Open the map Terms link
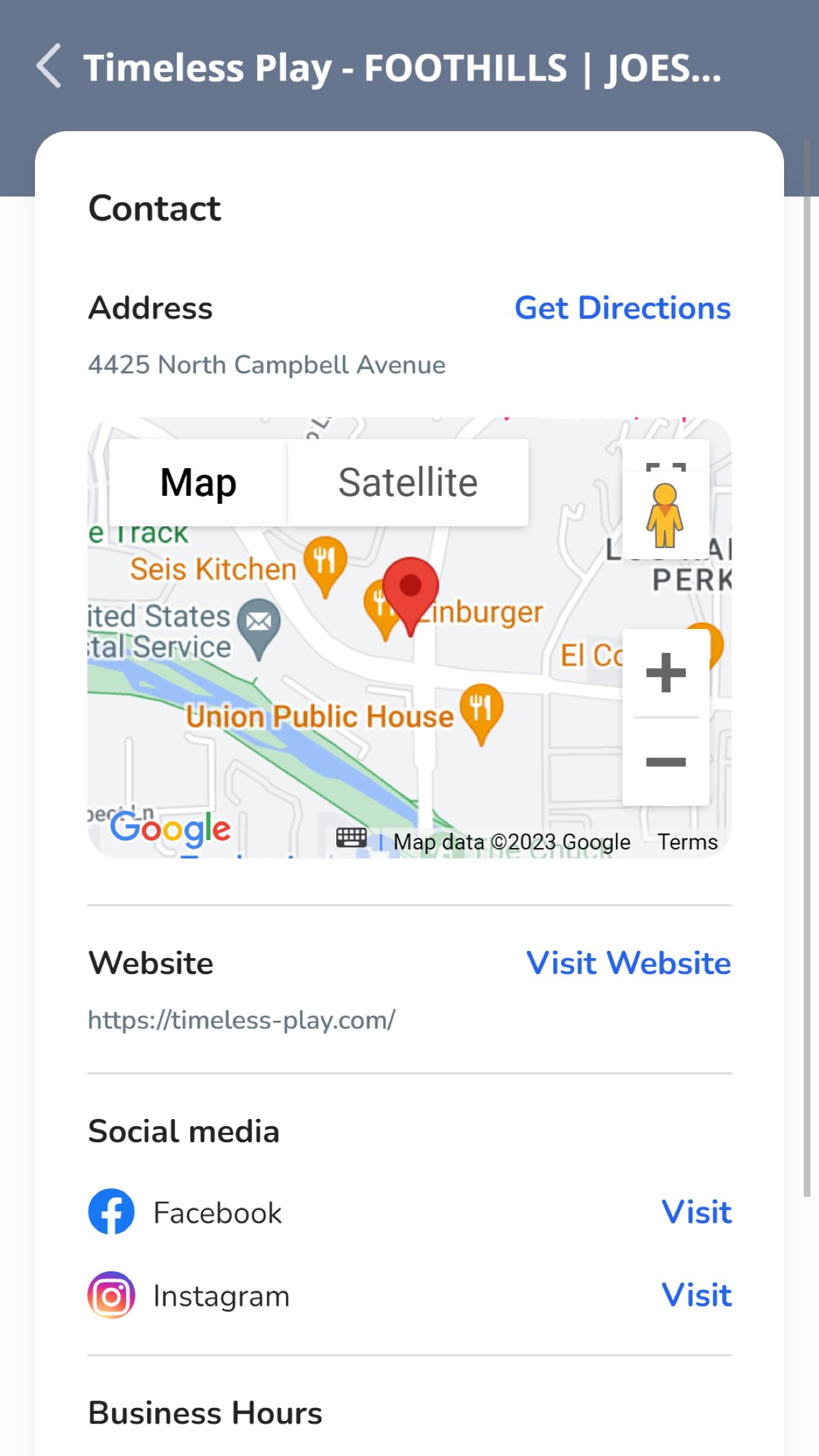The image size is (819, 1456). [687, 842]
